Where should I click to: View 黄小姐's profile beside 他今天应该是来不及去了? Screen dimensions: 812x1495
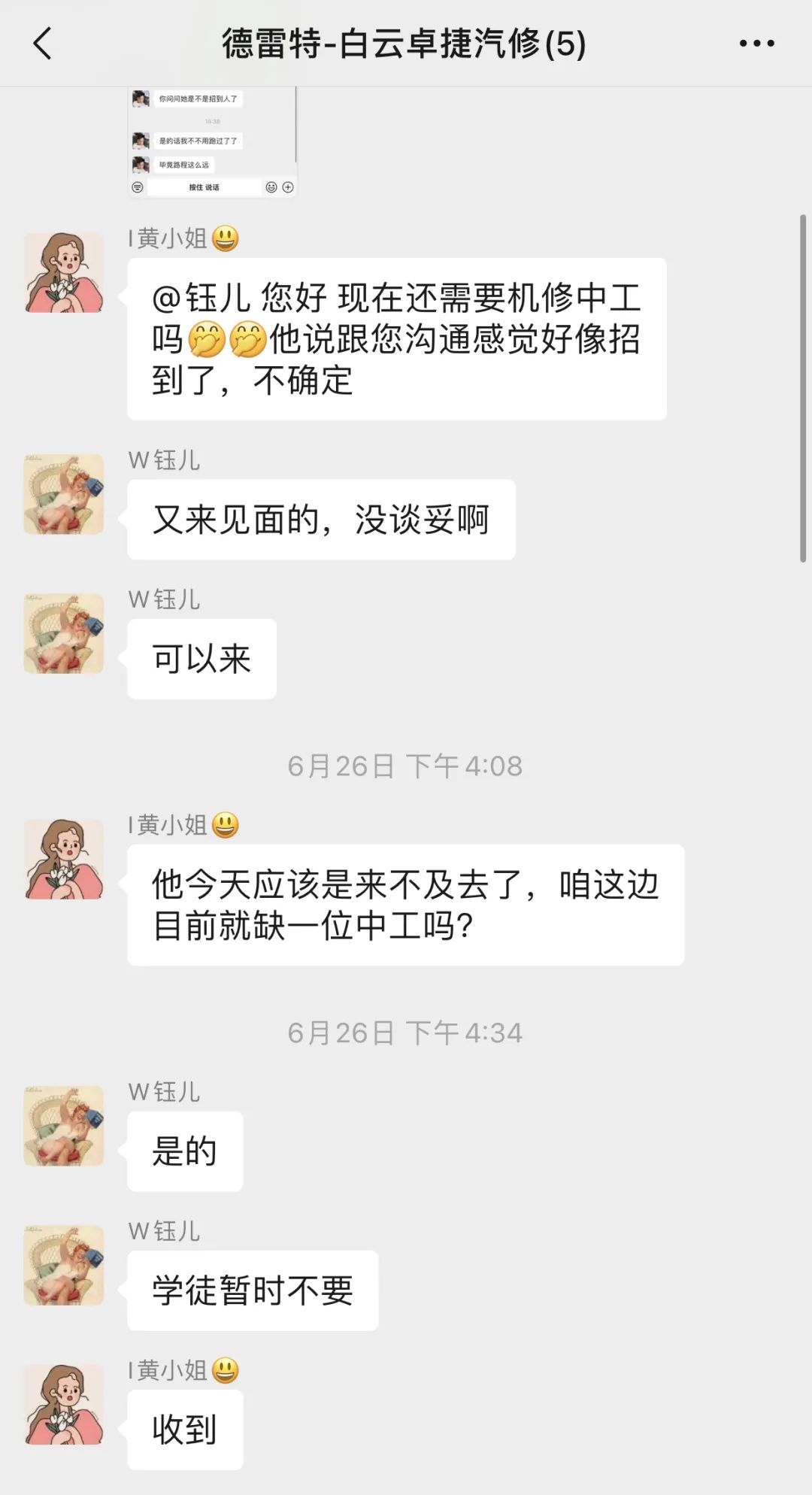coord(64,859)
